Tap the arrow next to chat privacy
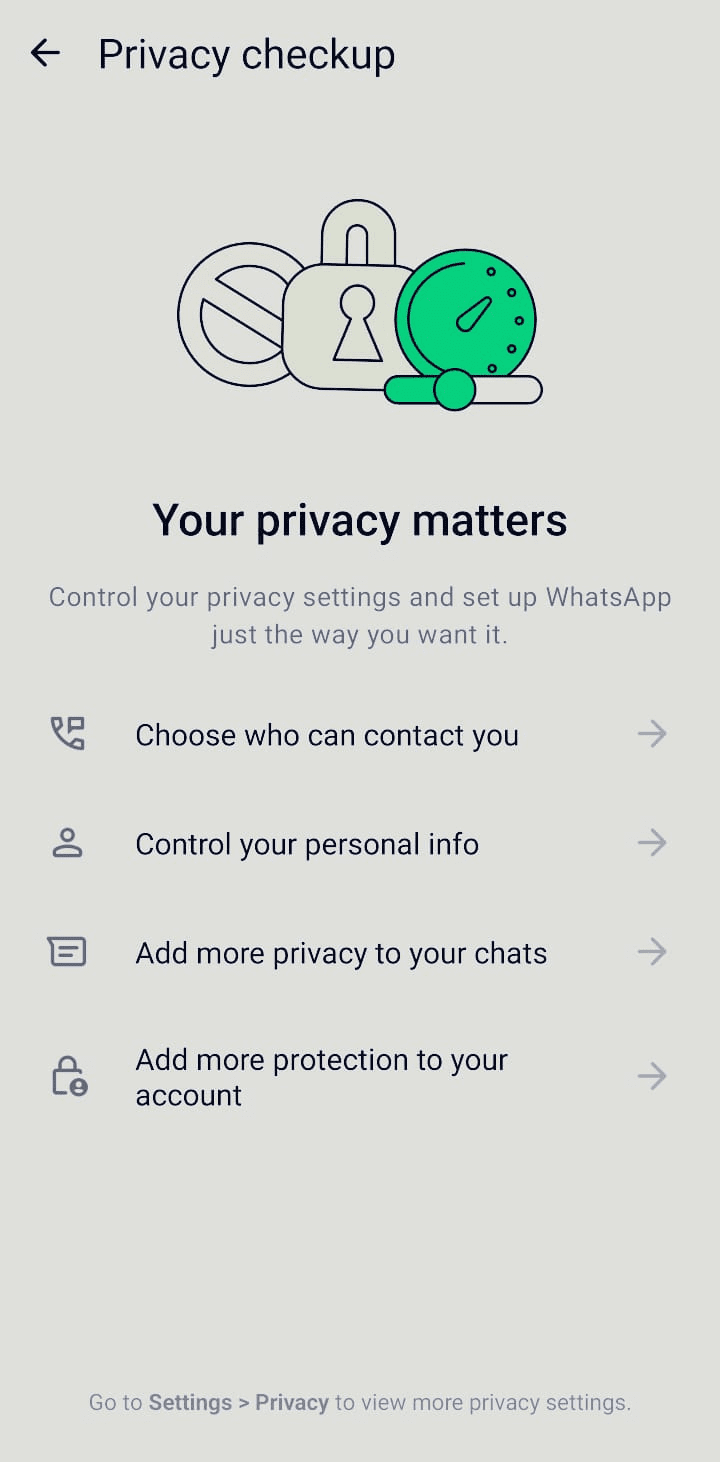 652,952
